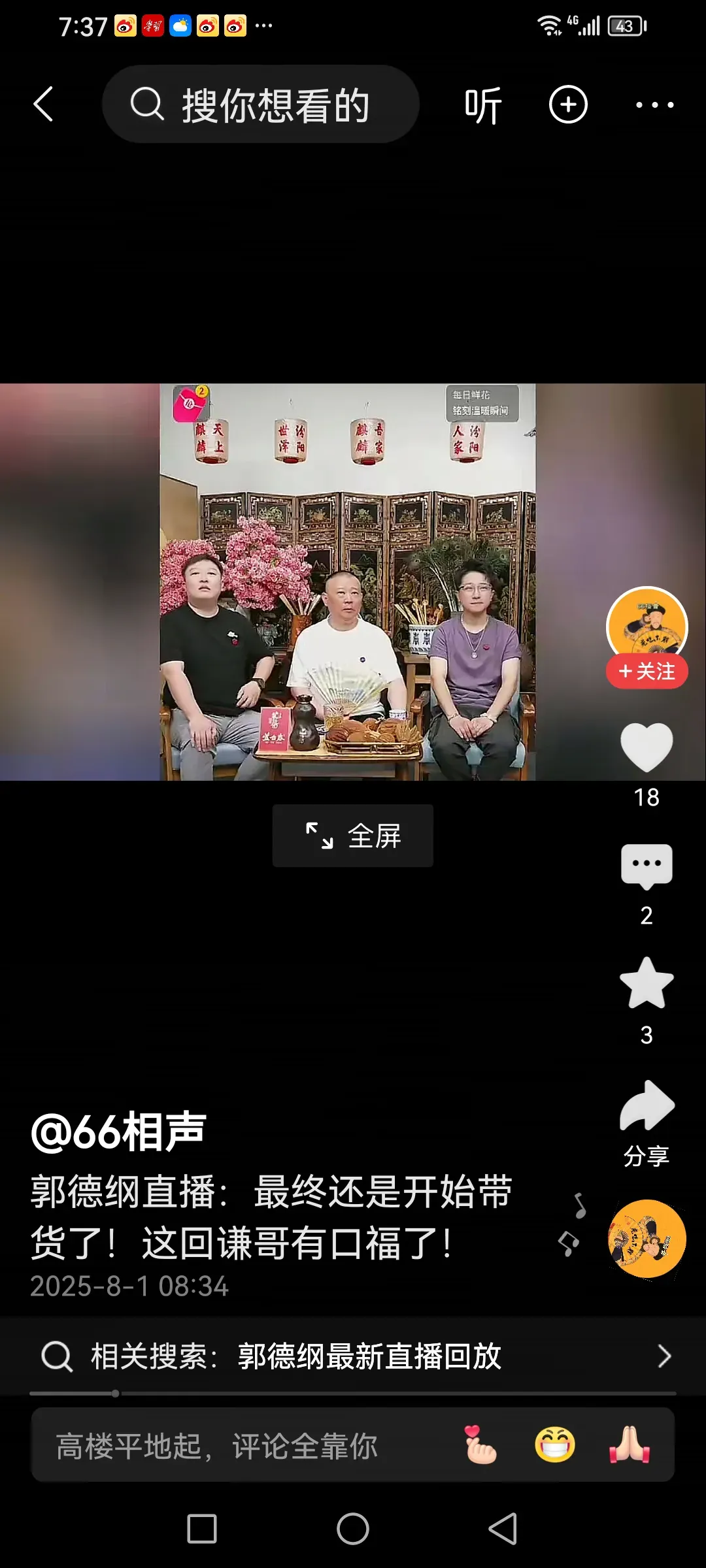
Task: Send the grinning face emoji
Action: coord(555,1445)
